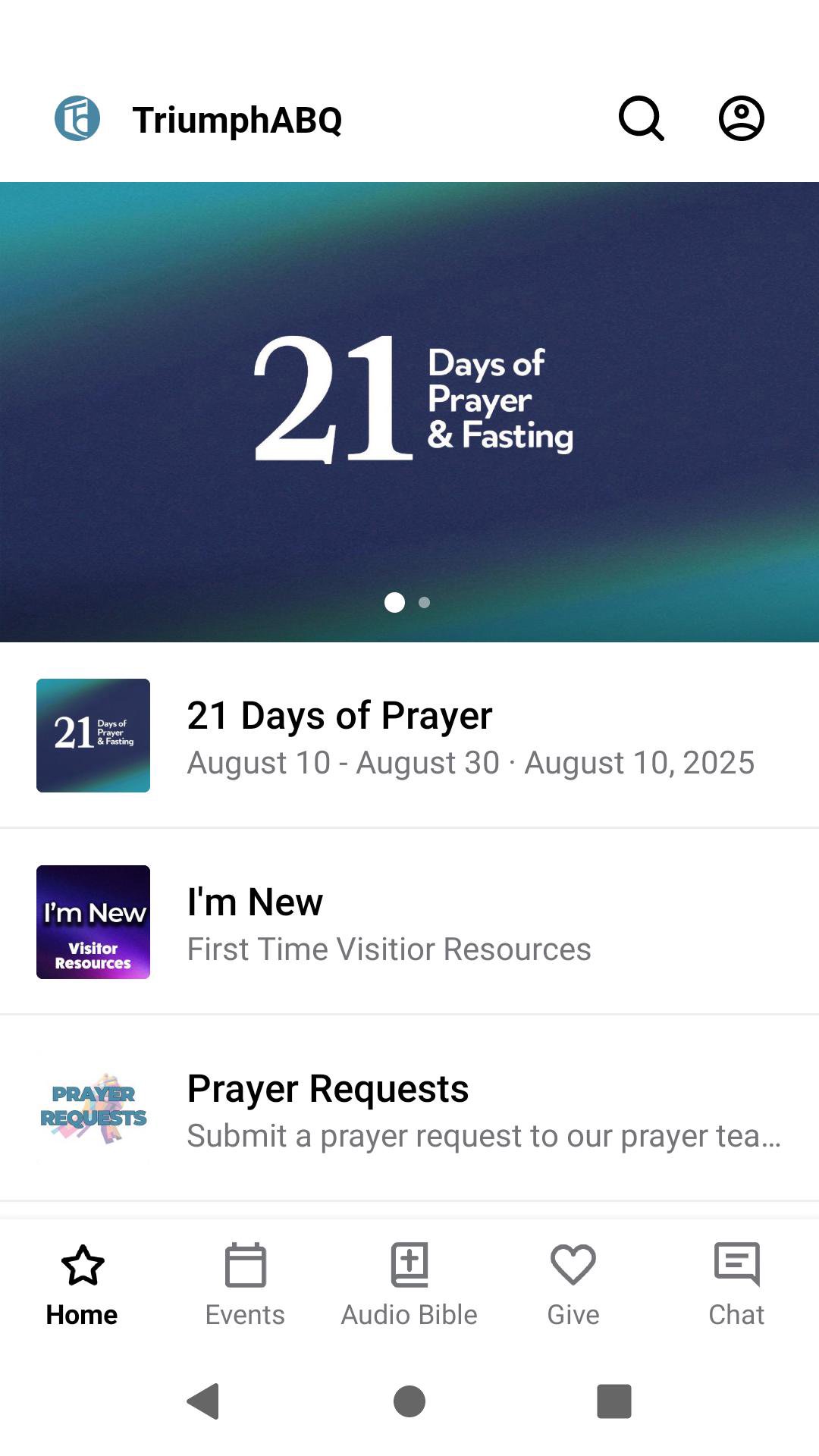Tap the system back button
Image resolution: width=819 pixels, height=1456 pixels.
click(x=203, y=1401)
